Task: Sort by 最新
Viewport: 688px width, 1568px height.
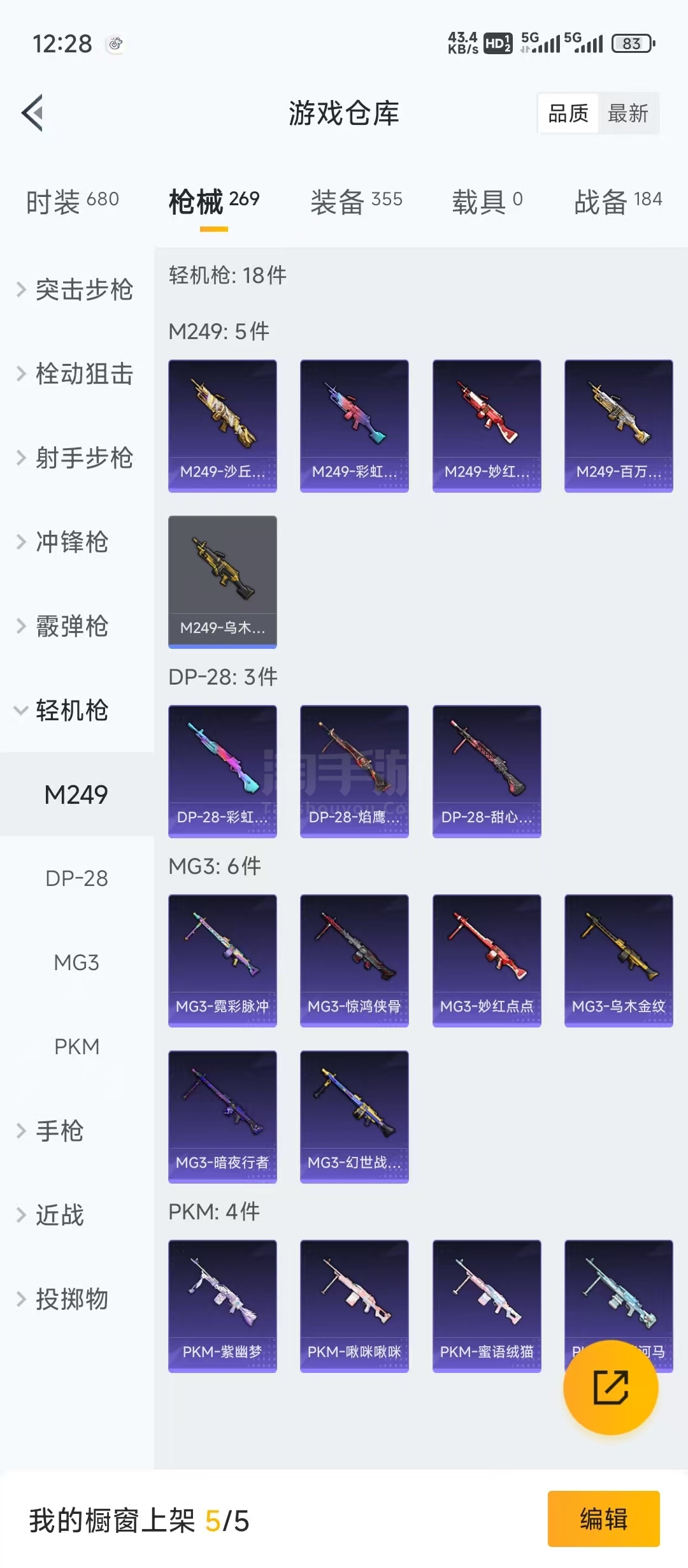Action: (627, 113)
